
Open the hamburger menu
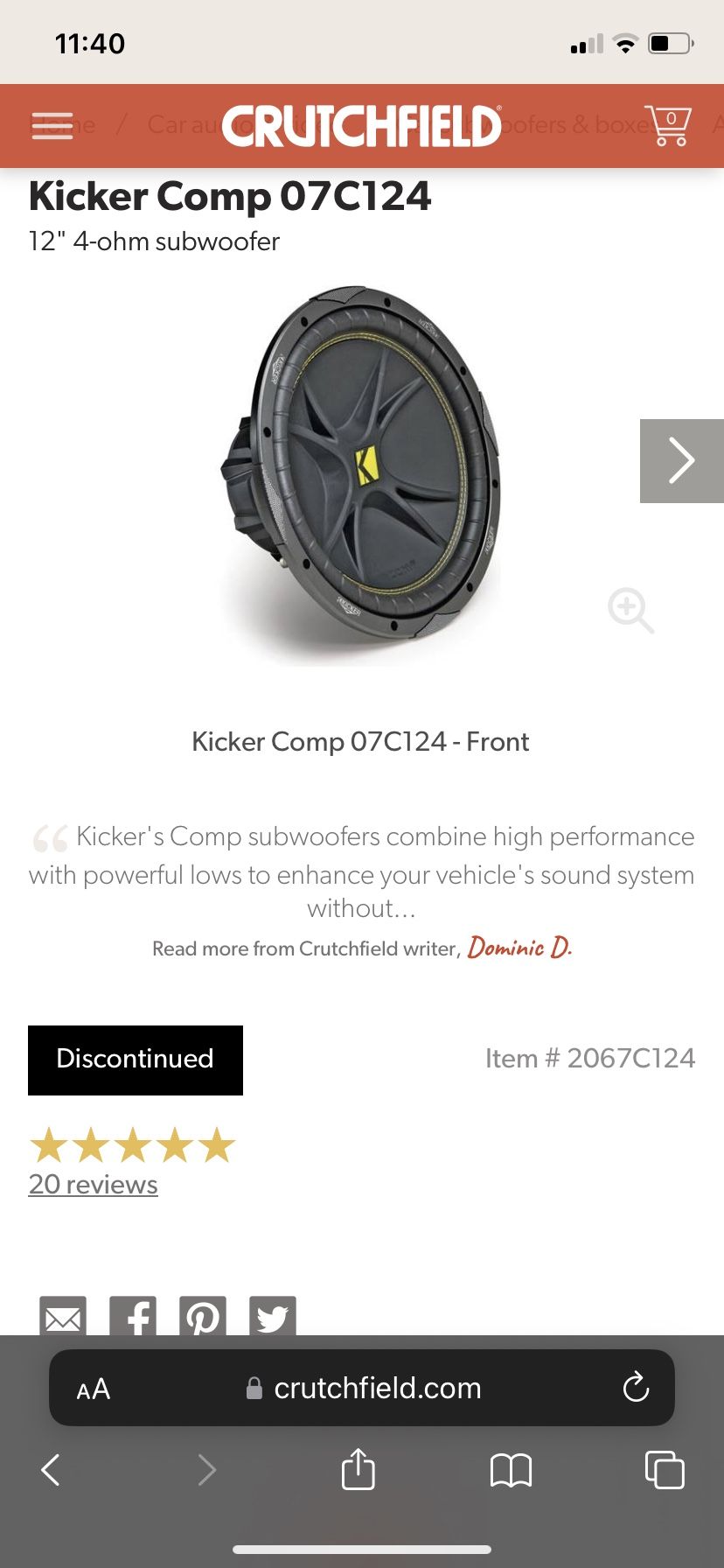(52, 126)
